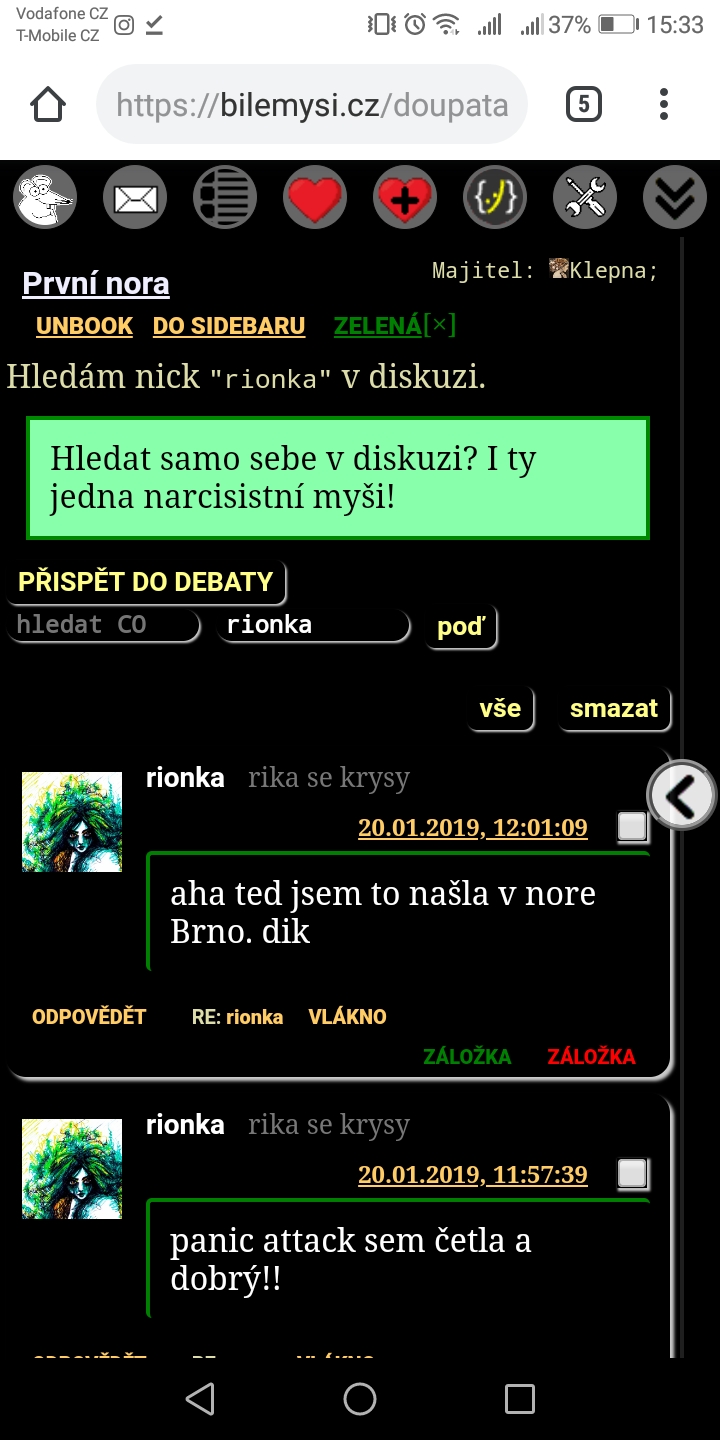Focus the hledat CO input field
The height and width of the screenshot is (1440, 720).
(x=104, y=625)
